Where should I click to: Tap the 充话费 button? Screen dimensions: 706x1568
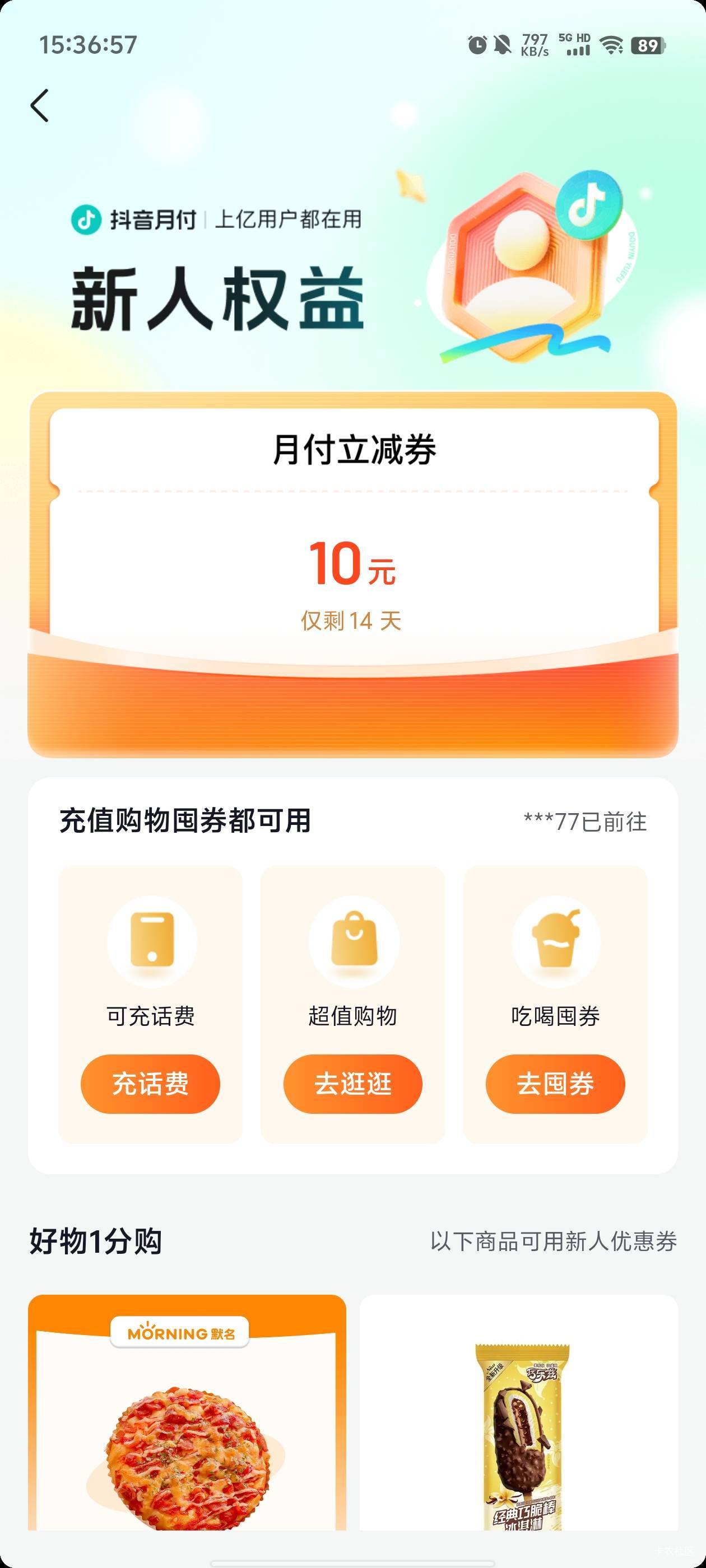click(x=150, y=1084)
